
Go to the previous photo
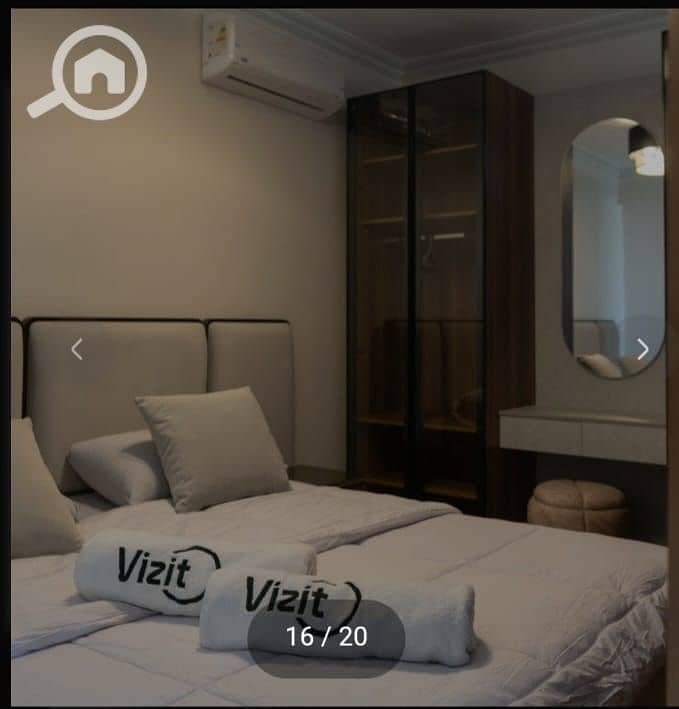76,349
